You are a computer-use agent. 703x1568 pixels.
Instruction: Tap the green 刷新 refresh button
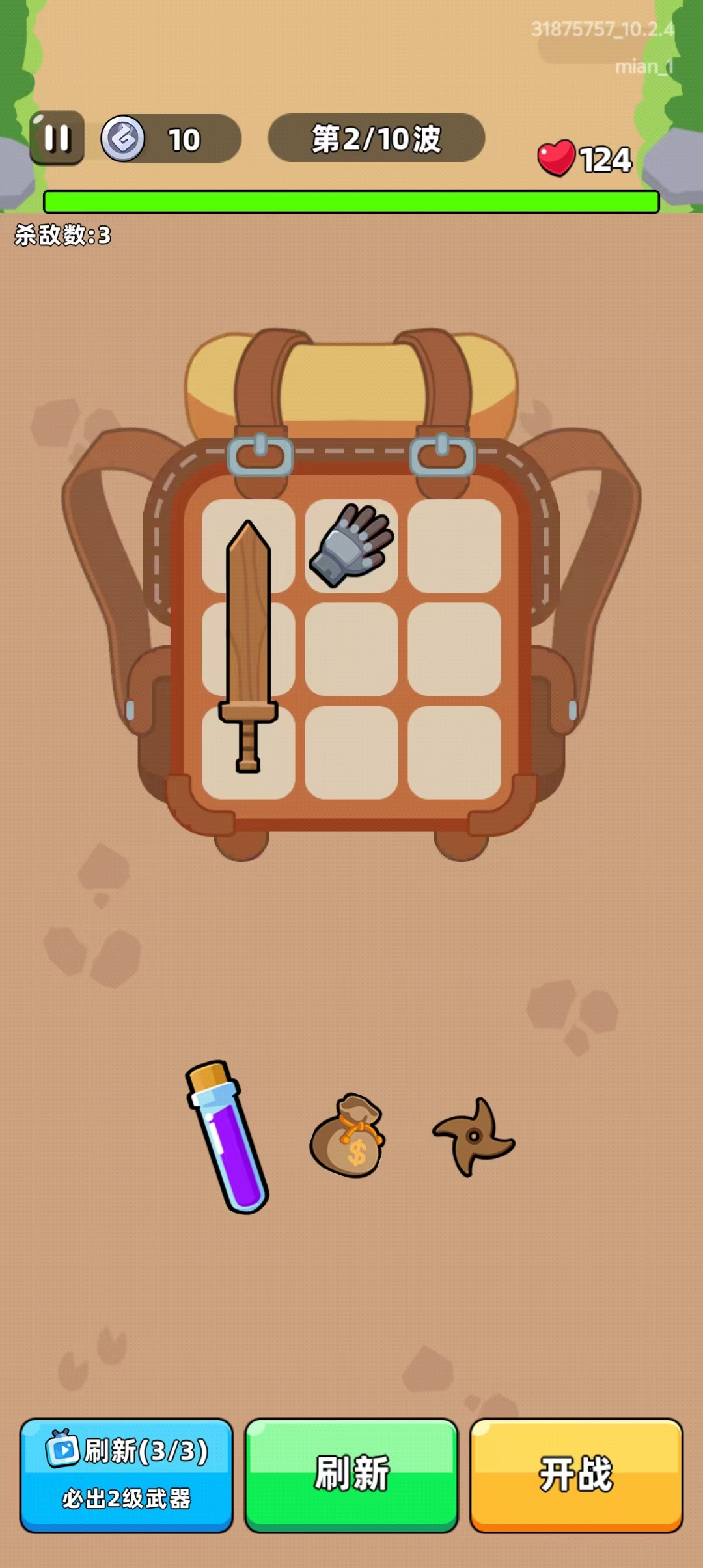point(351,1475)
